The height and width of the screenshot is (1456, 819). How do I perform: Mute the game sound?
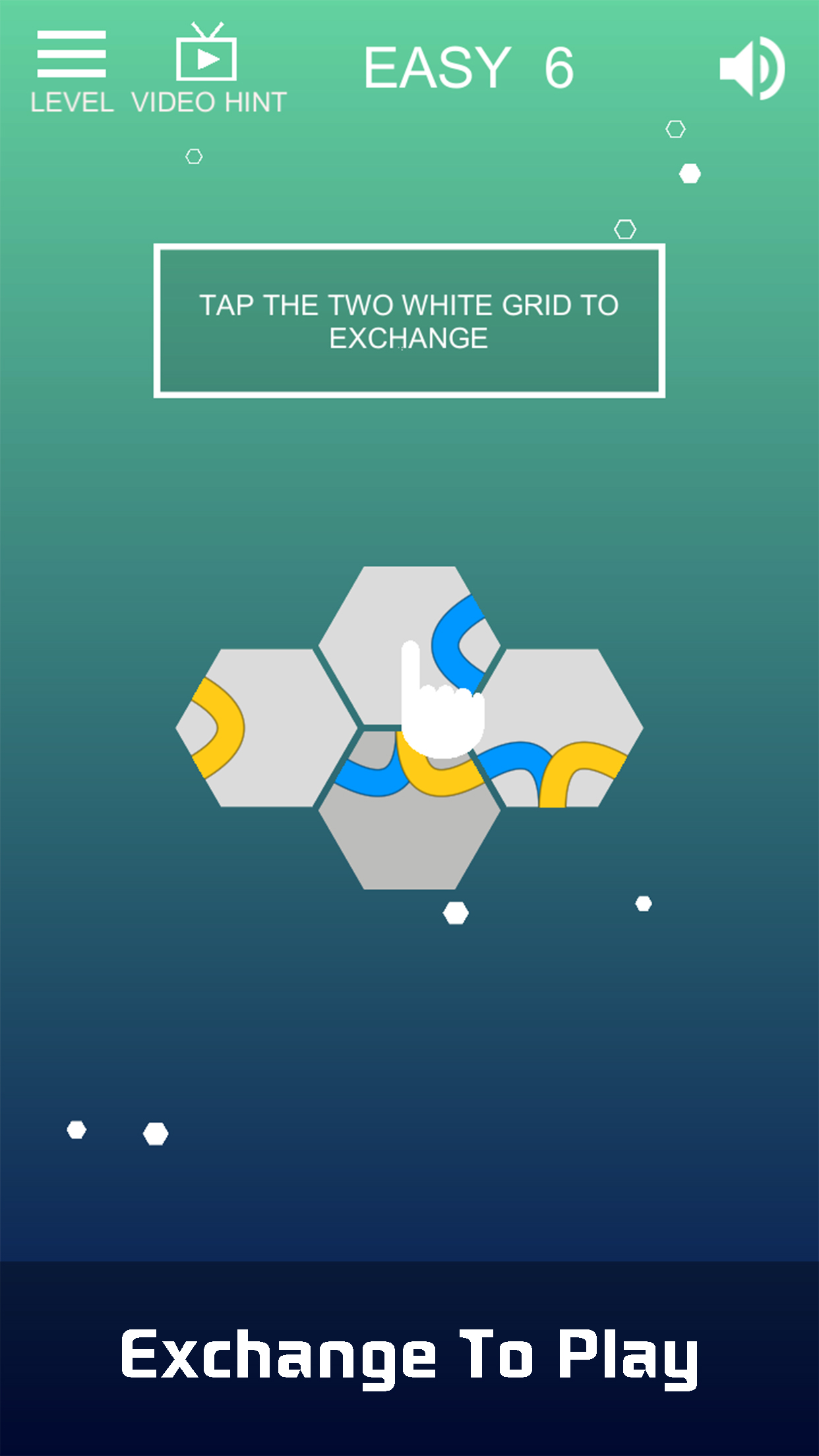752,69
